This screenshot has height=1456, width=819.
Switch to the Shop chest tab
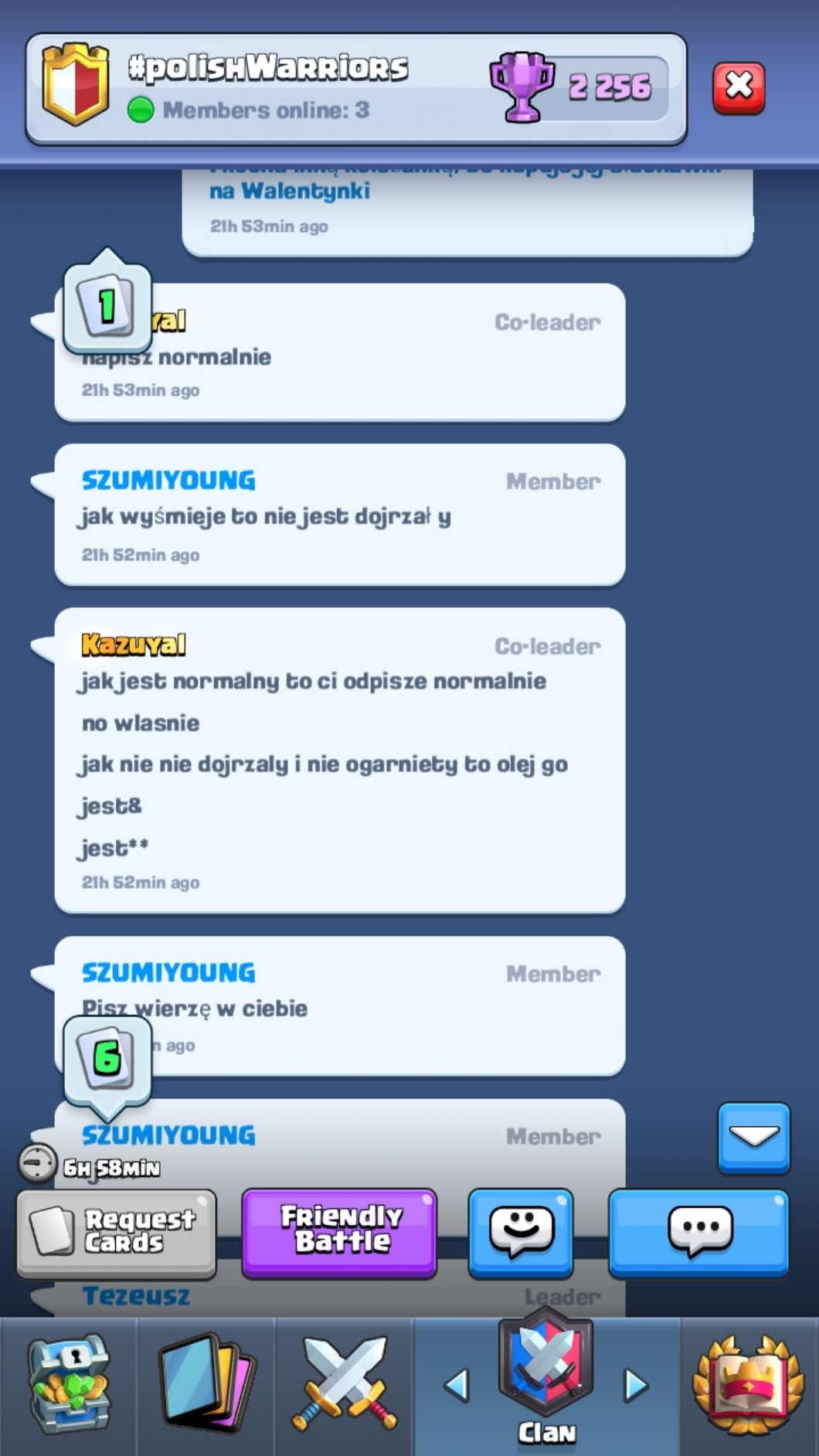69,1385
